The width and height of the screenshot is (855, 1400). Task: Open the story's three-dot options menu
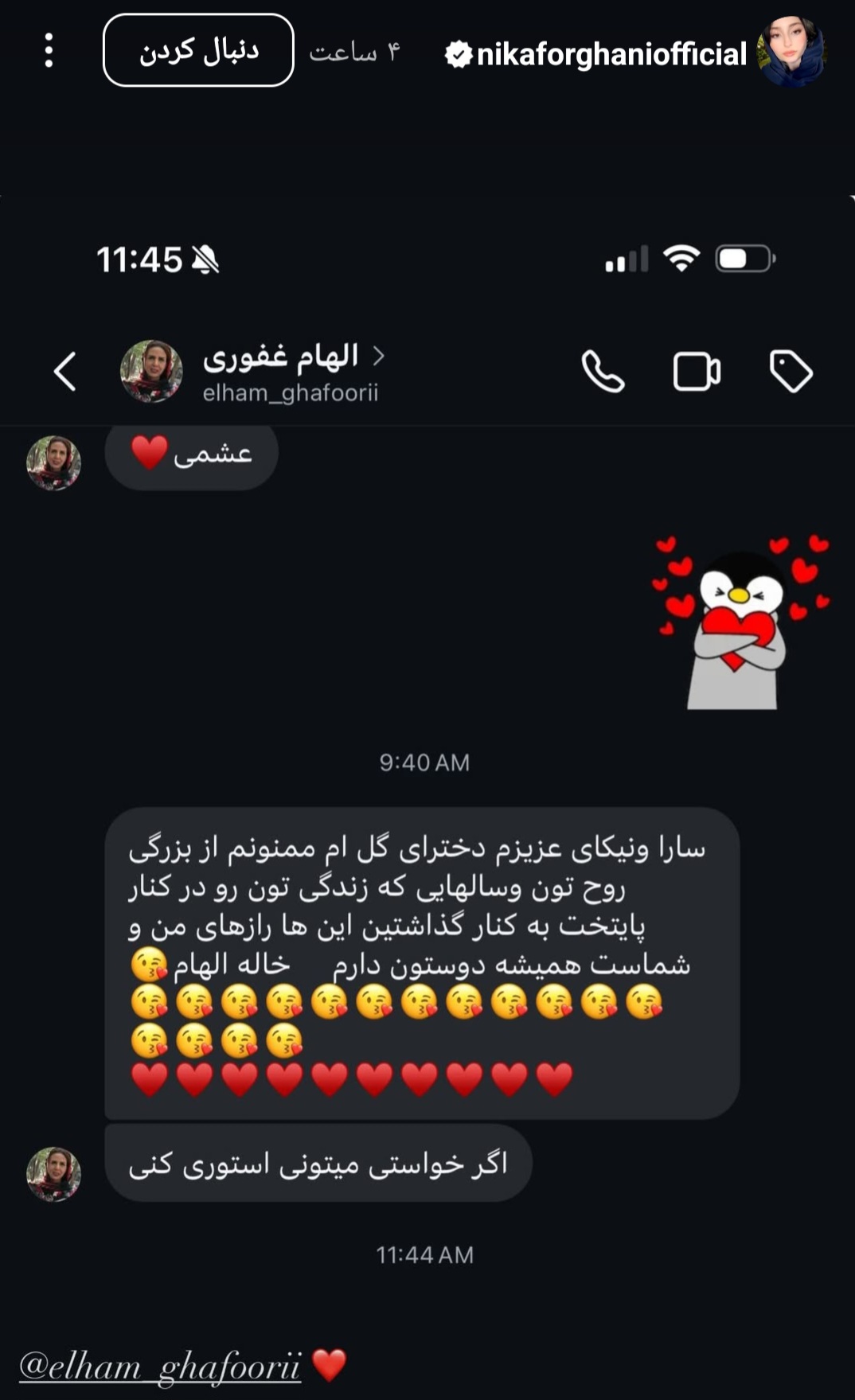coord(49,50)
